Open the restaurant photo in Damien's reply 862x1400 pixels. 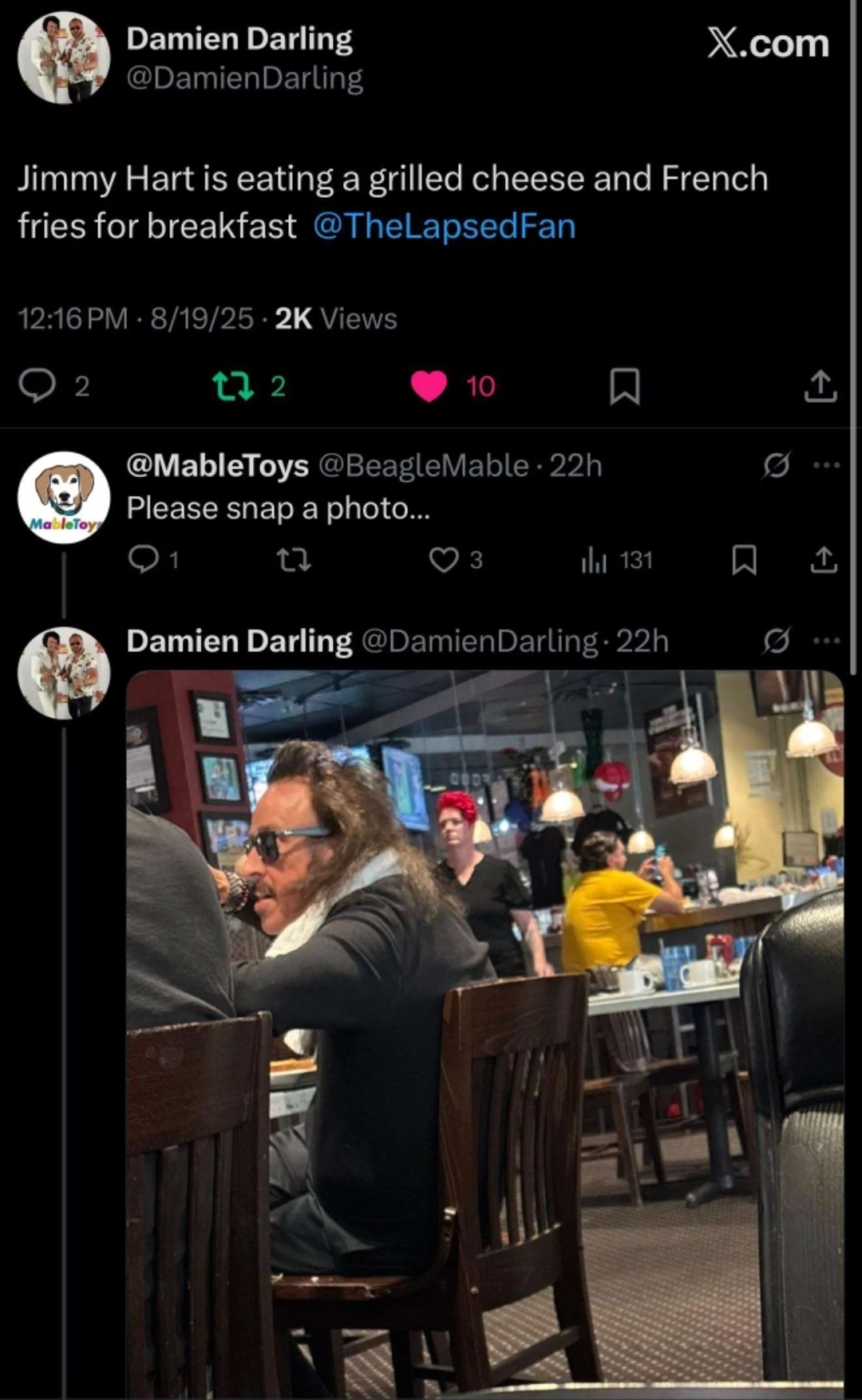click(484, 1029)
